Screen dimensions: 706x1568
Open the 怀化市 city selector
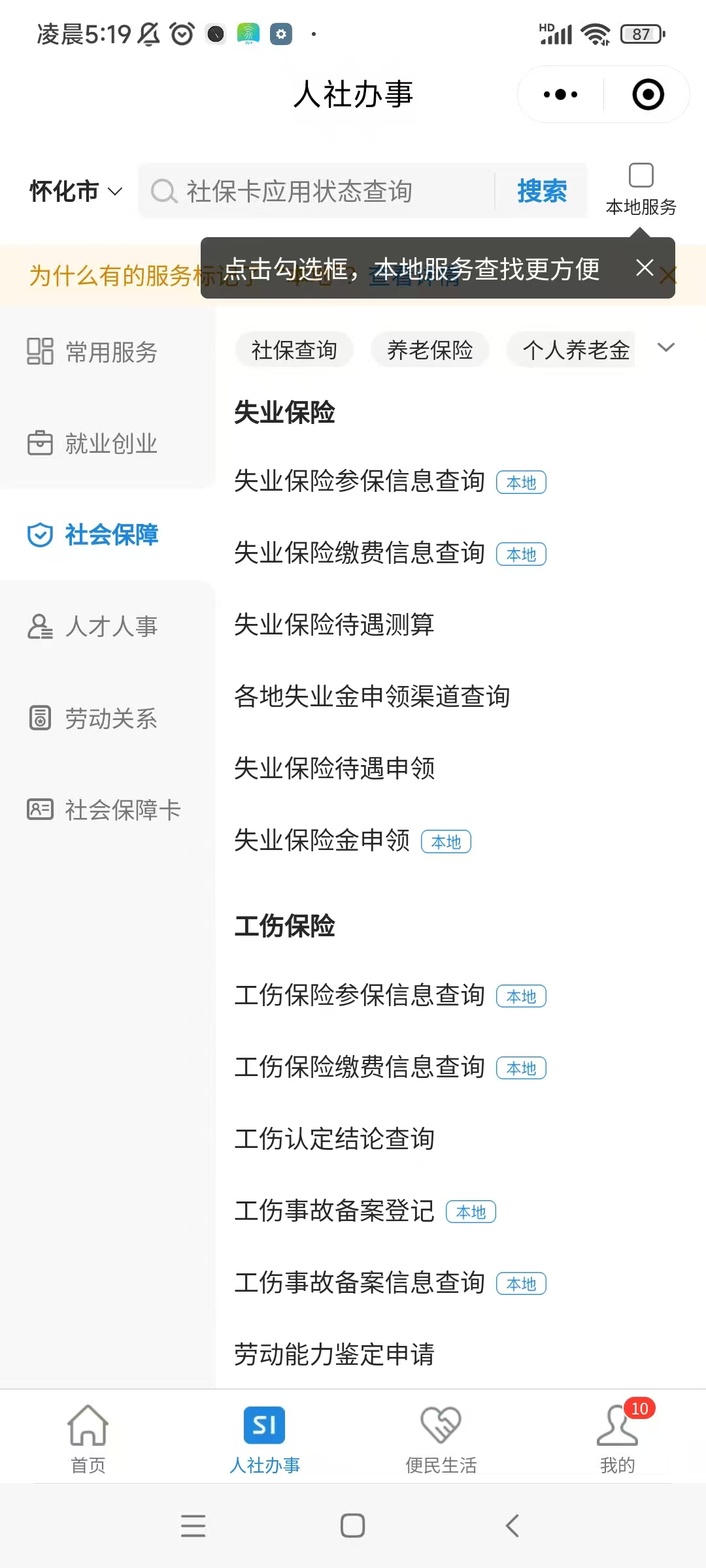pyautogui.click(x=75, y=191)
